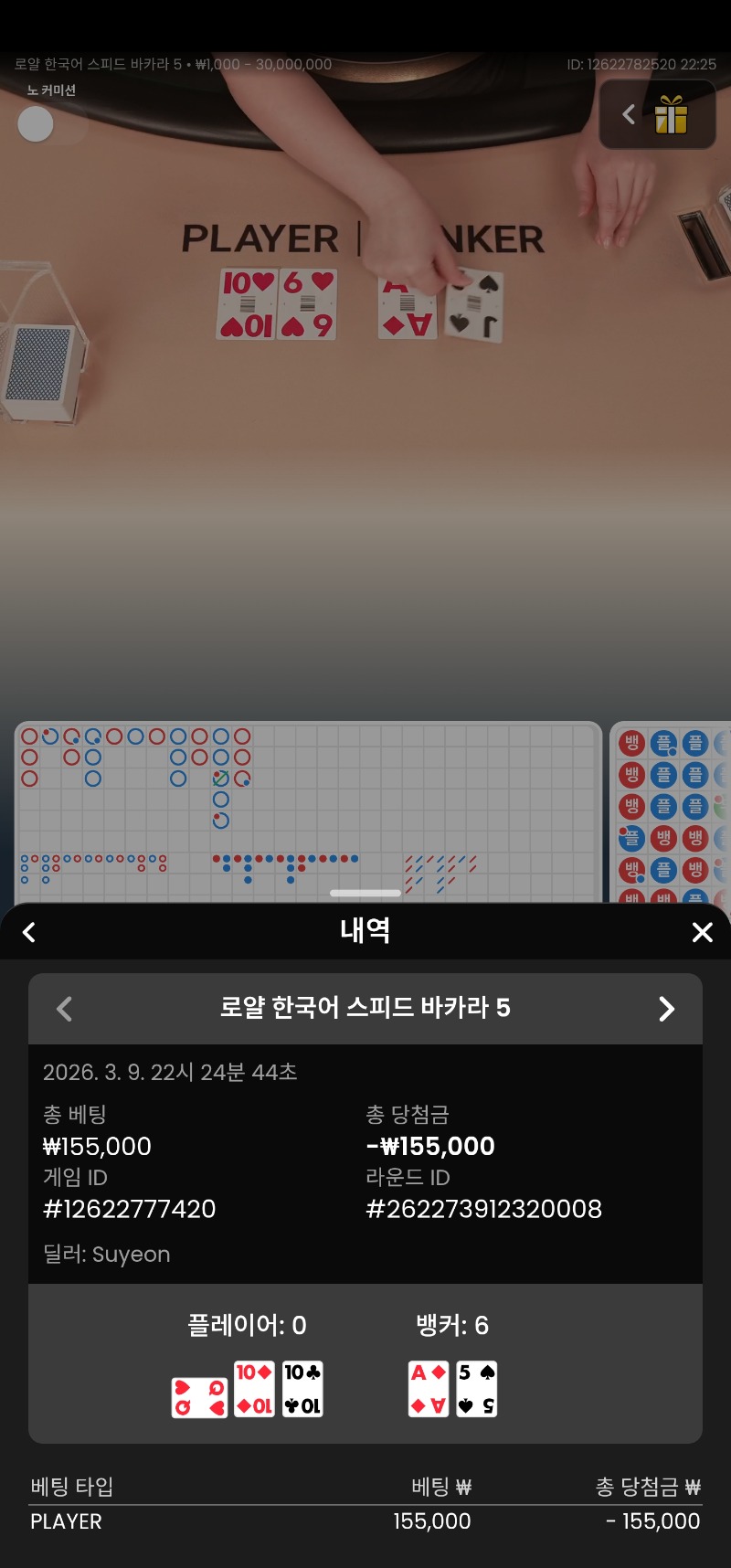Open the bead road scoreboard

click(x=672, y=811)
